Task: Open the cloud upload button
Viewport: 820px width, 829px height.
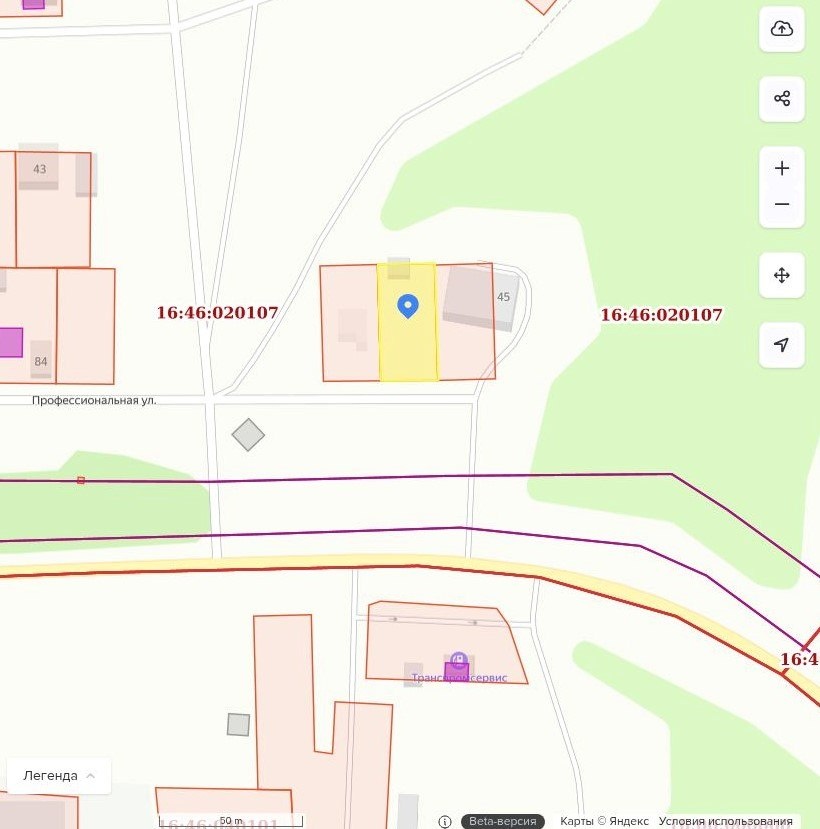Action: coord(782,29)
